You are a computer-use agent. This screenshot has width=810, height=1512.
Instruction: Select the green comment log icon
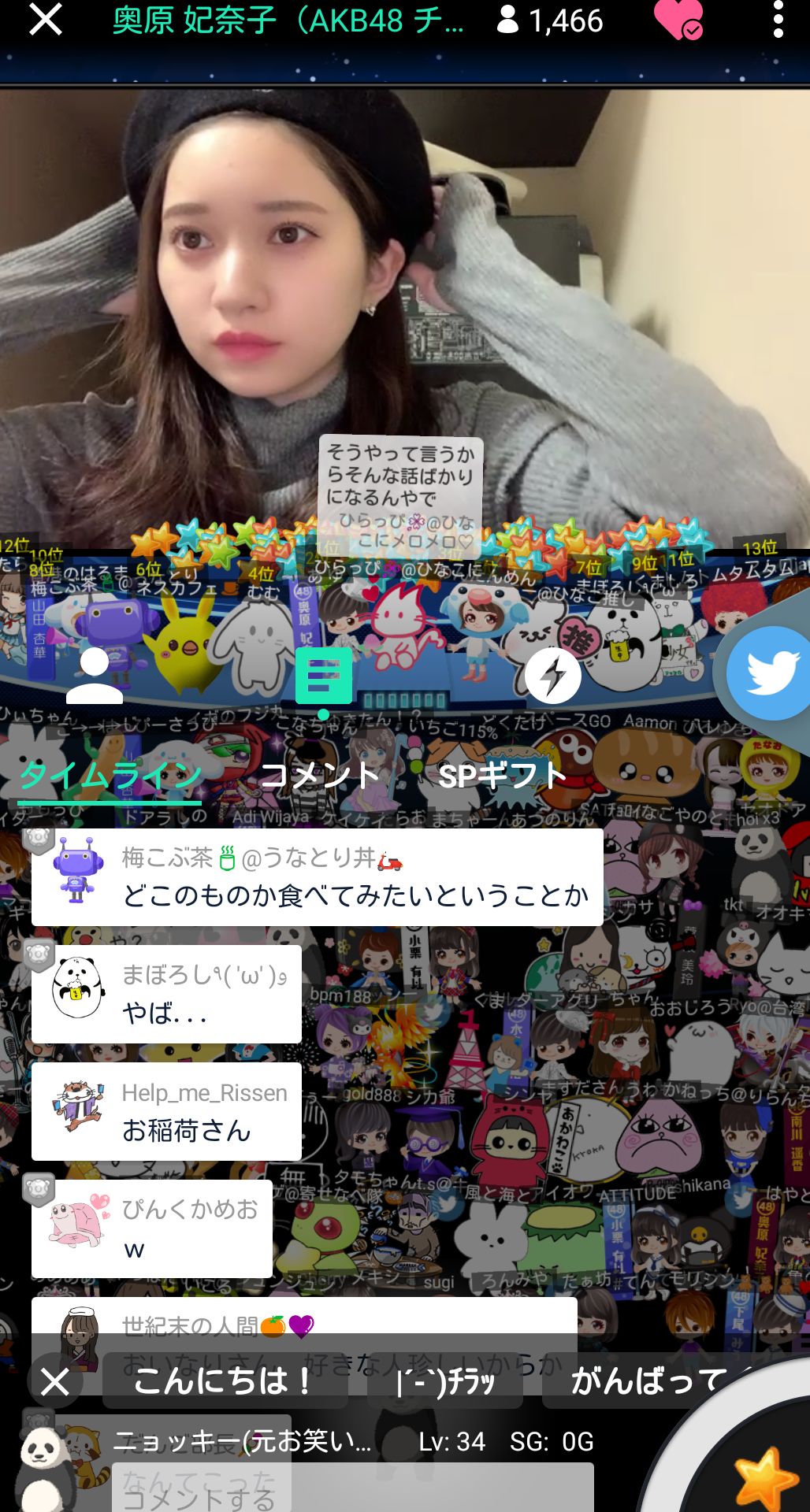click(x=323, y=677)
